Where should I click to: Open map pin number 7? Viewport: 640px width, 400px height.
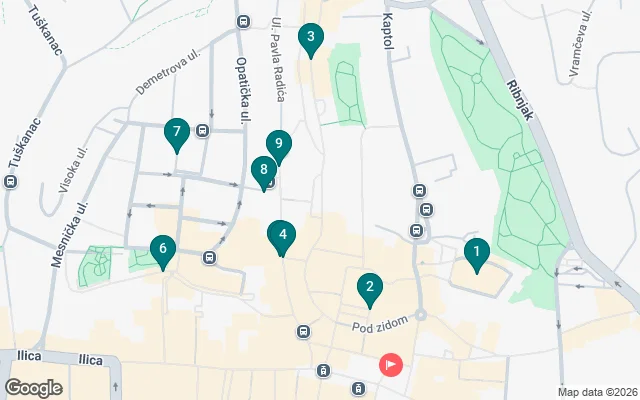[176, 132]
